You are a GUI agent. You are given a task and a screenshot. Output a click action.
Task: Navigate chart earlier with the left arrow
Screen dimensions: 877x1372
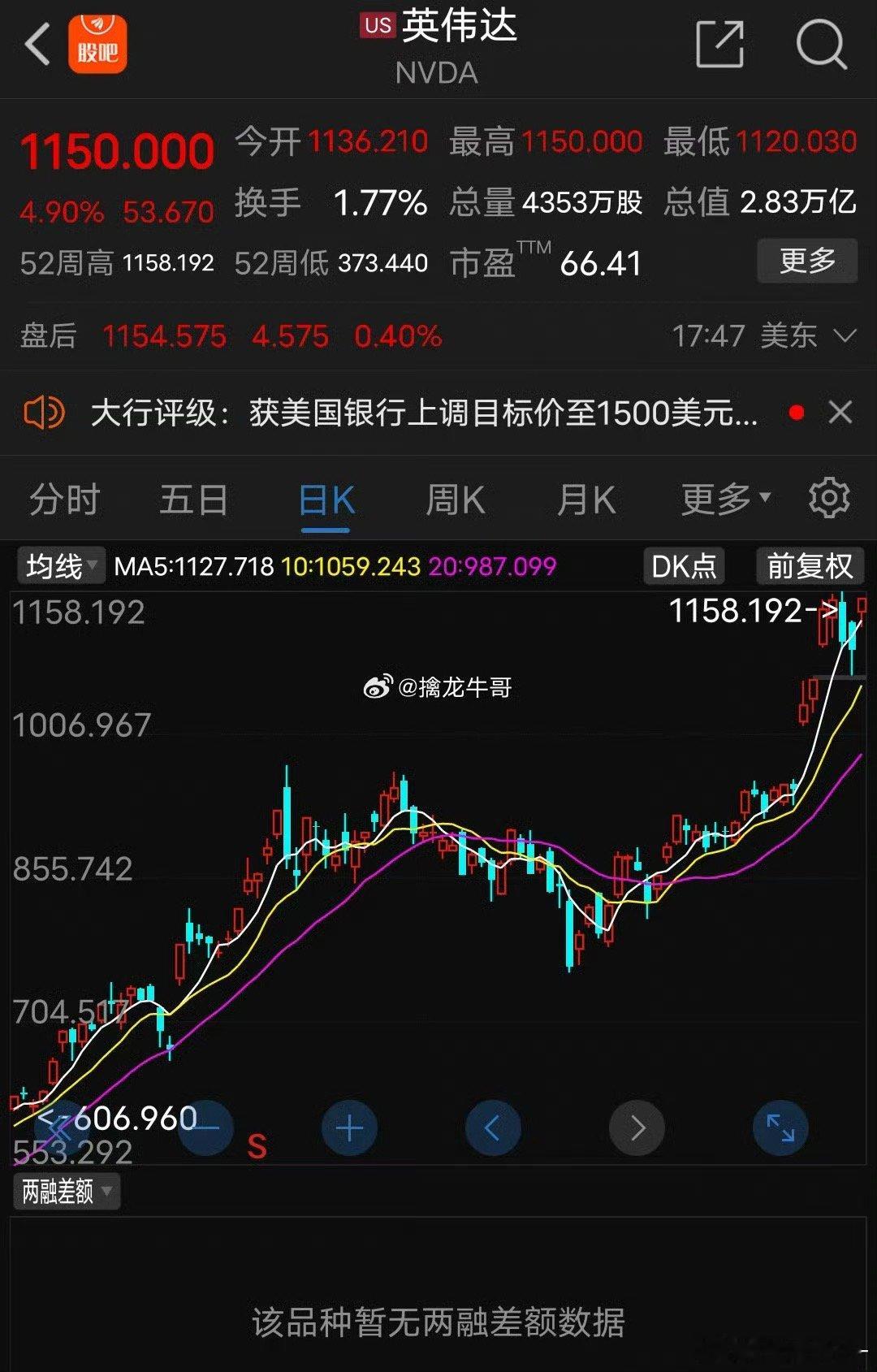coord(492,1127)
